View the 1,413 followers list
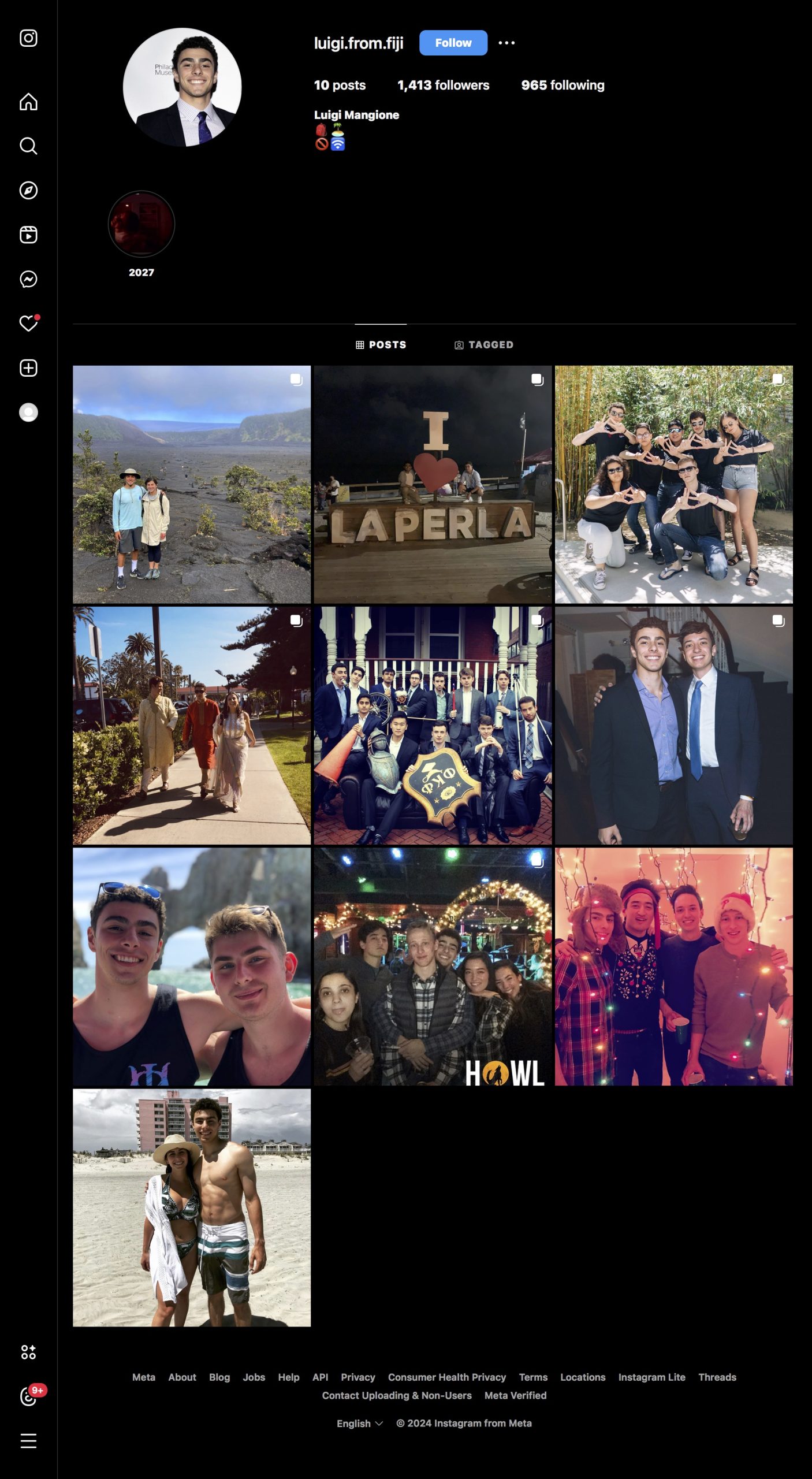Viewport: 812px width, 1479px height. (x=443, y=85)
